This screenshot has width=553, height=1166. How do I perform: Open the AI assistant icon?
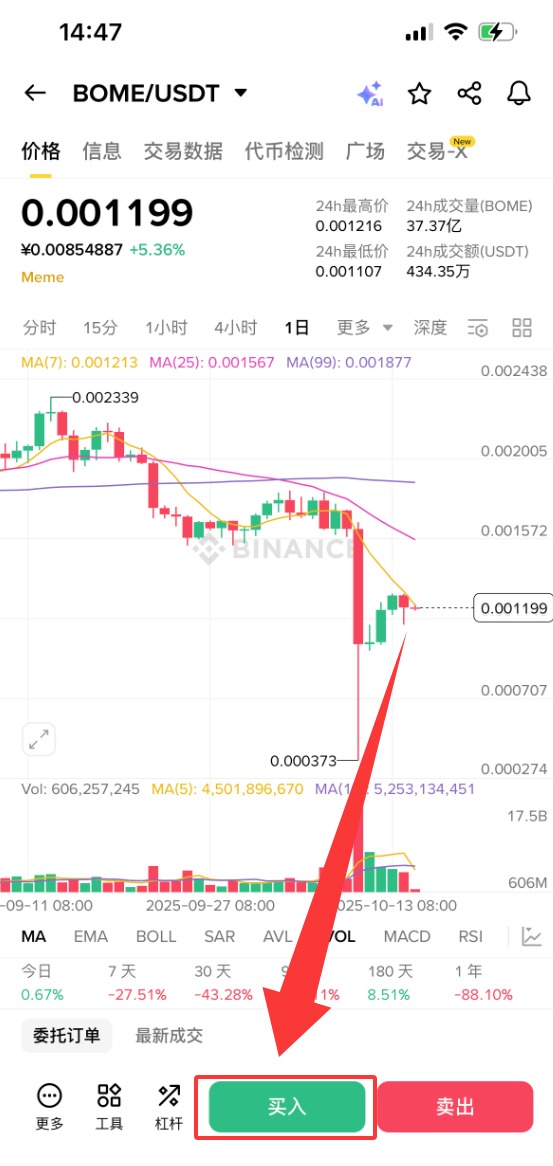click(x=370, y=94)
